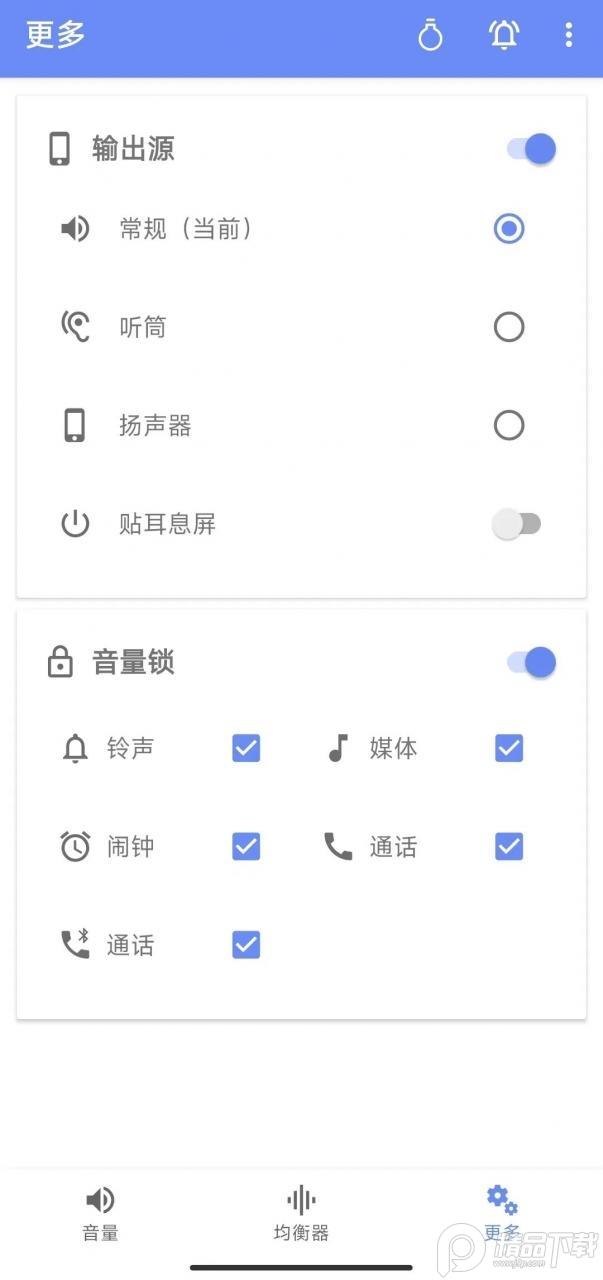The image size is (603, 1280).
Task: Uncheck the 闹钟 volume lock
Action: click(246, 847)
